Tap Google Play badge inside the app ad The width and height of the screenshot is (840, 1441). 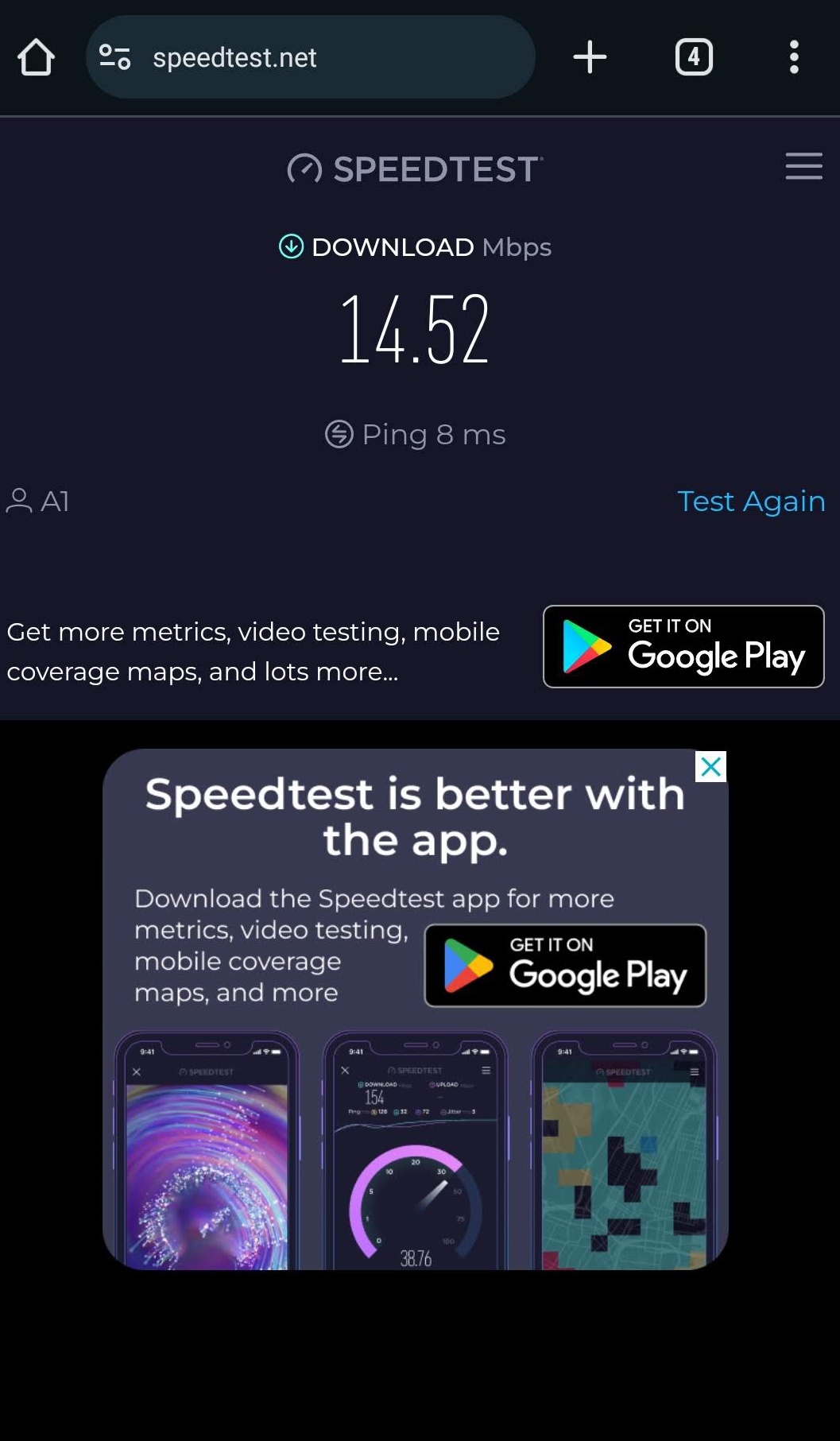[x=565, y=966]
